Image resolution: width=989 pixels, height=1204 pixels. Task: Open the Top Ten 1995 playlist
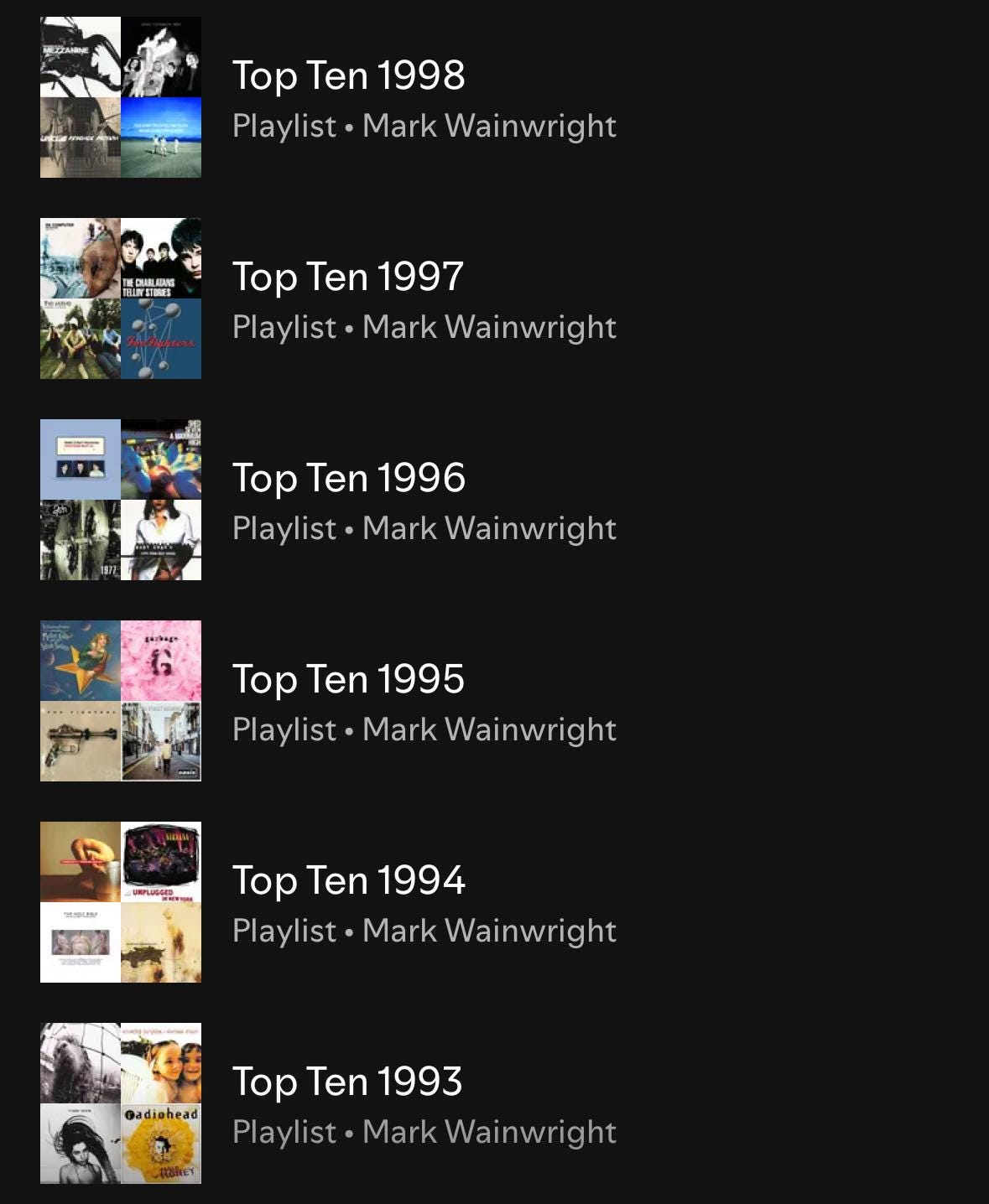pyautogui.click(x=347, y=679)
